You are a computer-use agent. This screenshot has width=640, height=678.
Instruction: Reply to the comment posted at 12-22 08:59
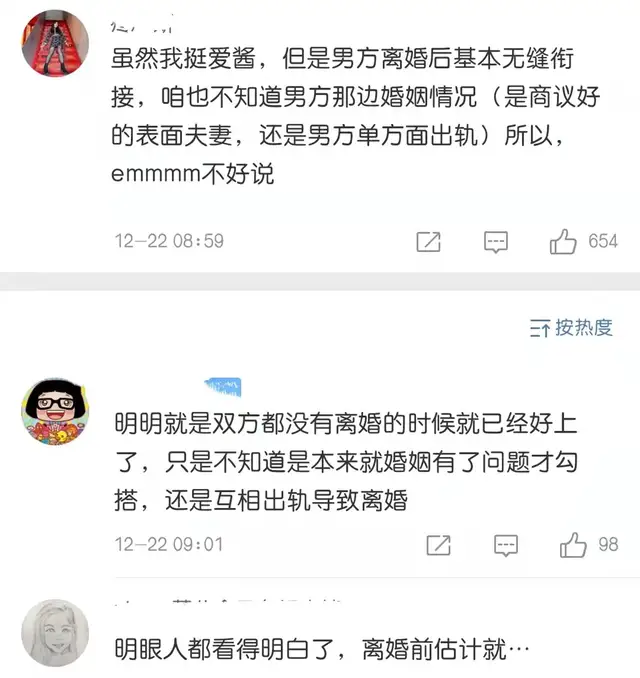[496, 241]
